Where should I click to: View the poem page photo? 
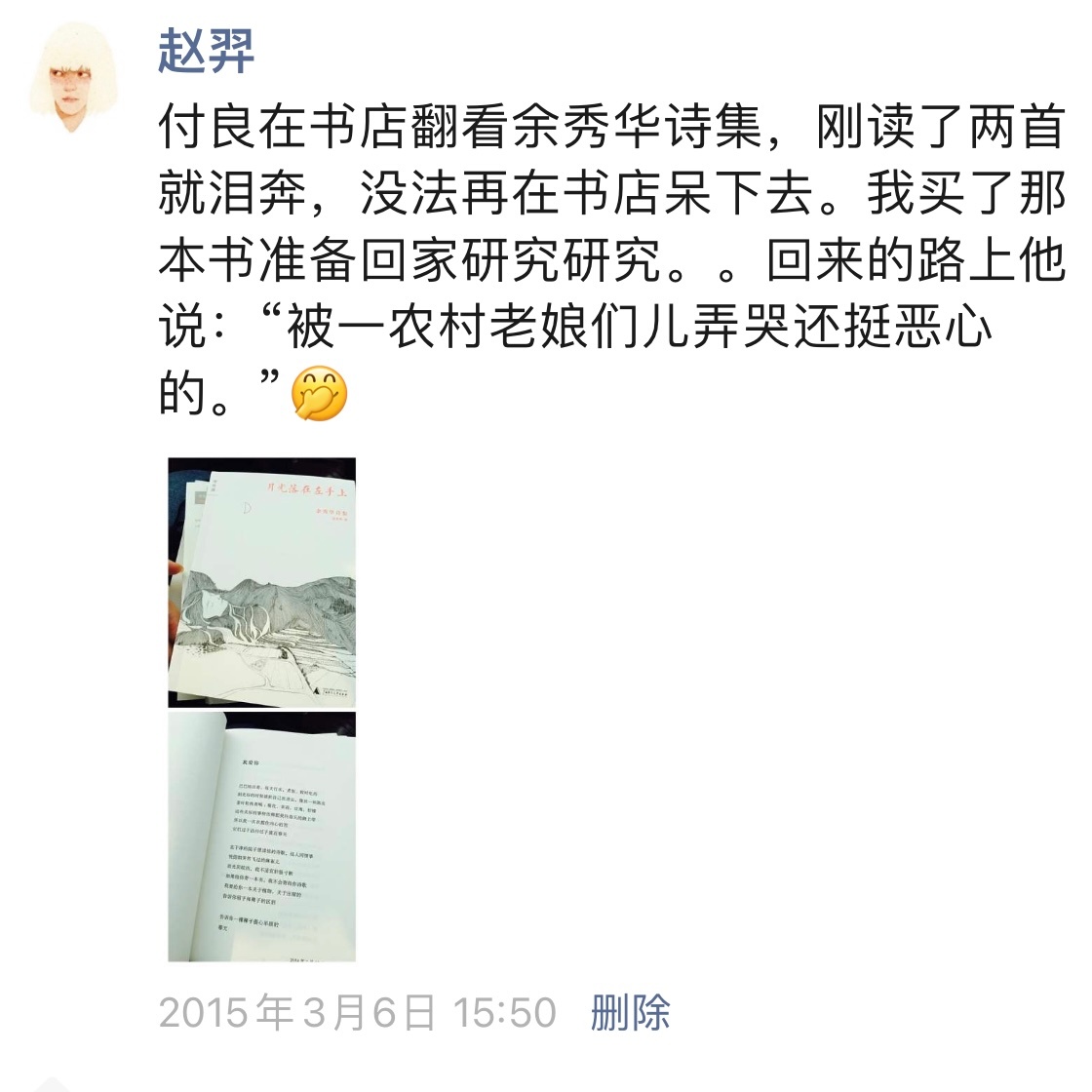point(261,837)
